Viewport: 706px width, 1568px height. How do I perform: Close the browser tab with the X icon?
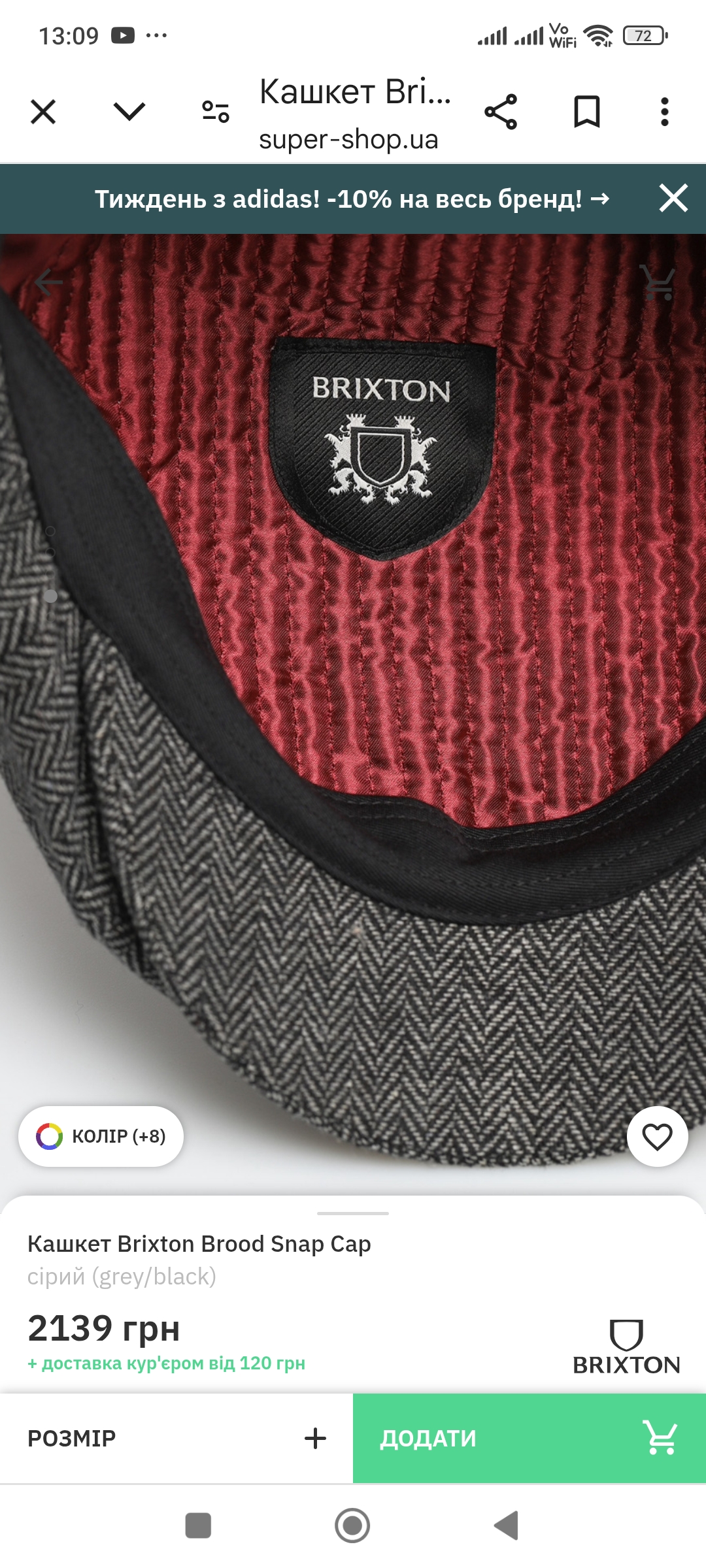pyautogui.click(x=43, y=112)
